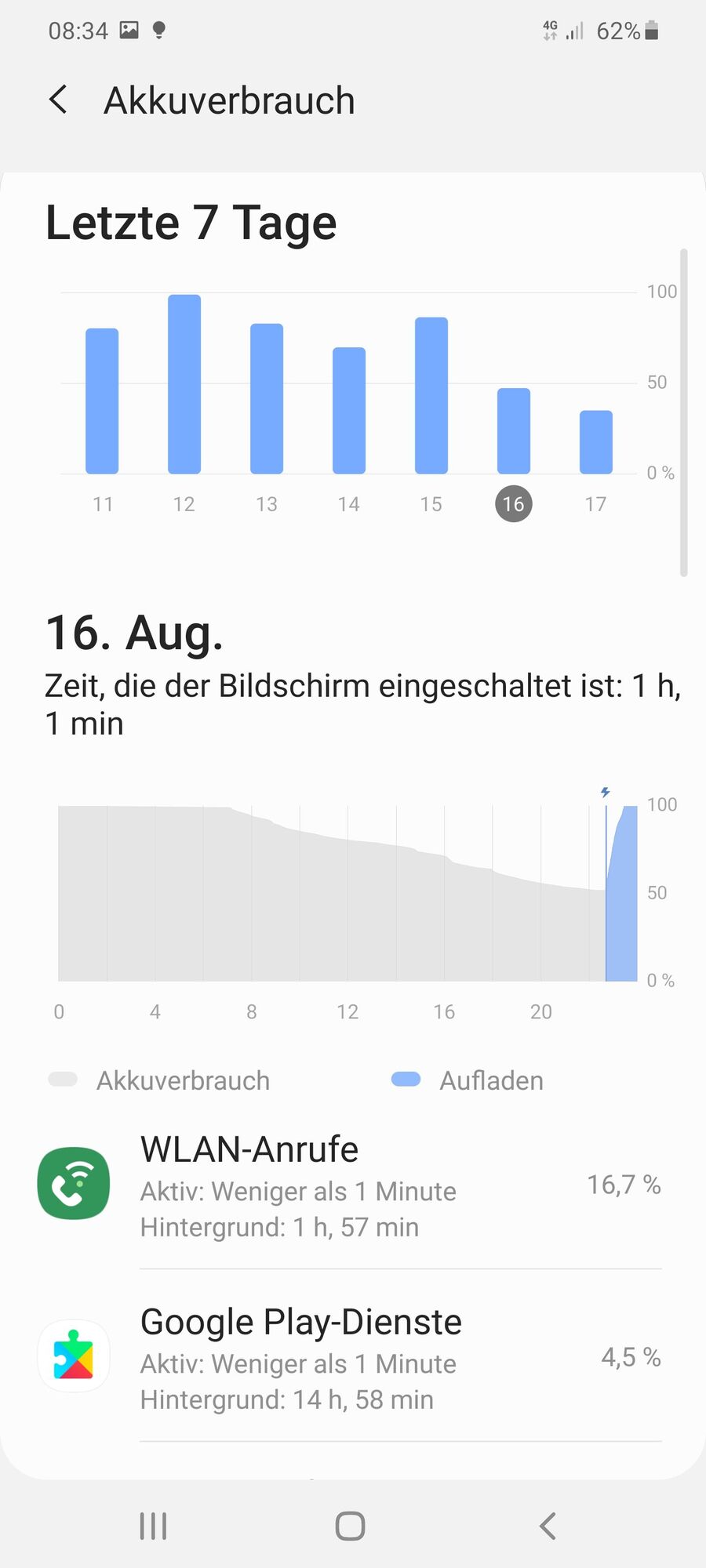Image resolution: width=706 pixels, height=1568 pixels.
Task: Open recent apps from navigation bar
Action: pyautogui.click(x=153, y=1526)
